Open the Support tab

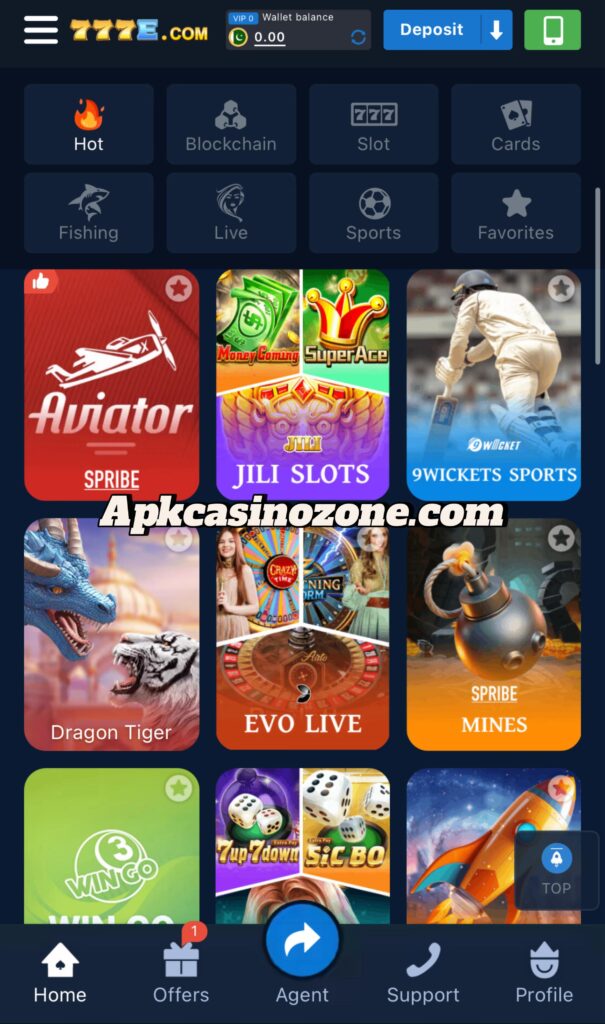click(423, 974)
